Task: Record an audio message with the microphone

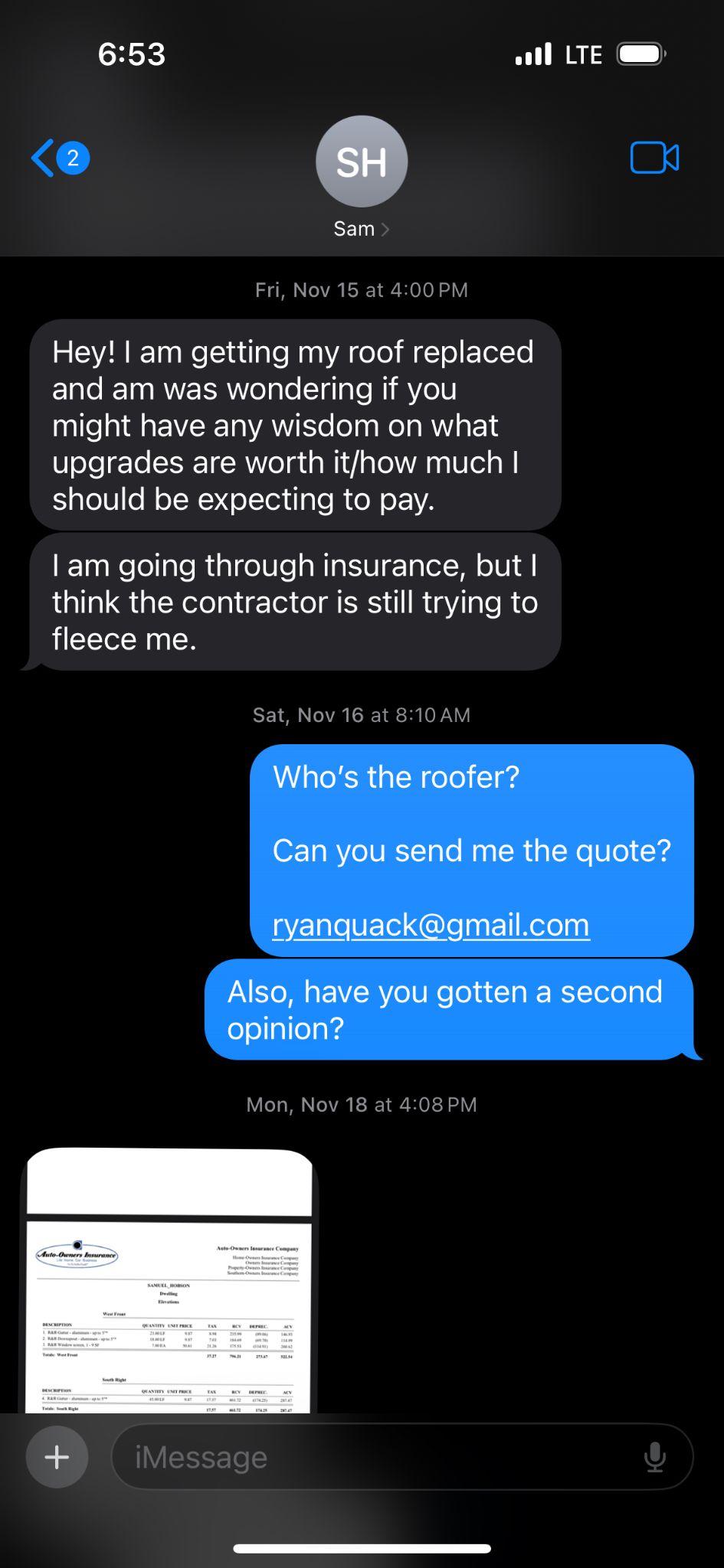Action: coord(654,1456)
